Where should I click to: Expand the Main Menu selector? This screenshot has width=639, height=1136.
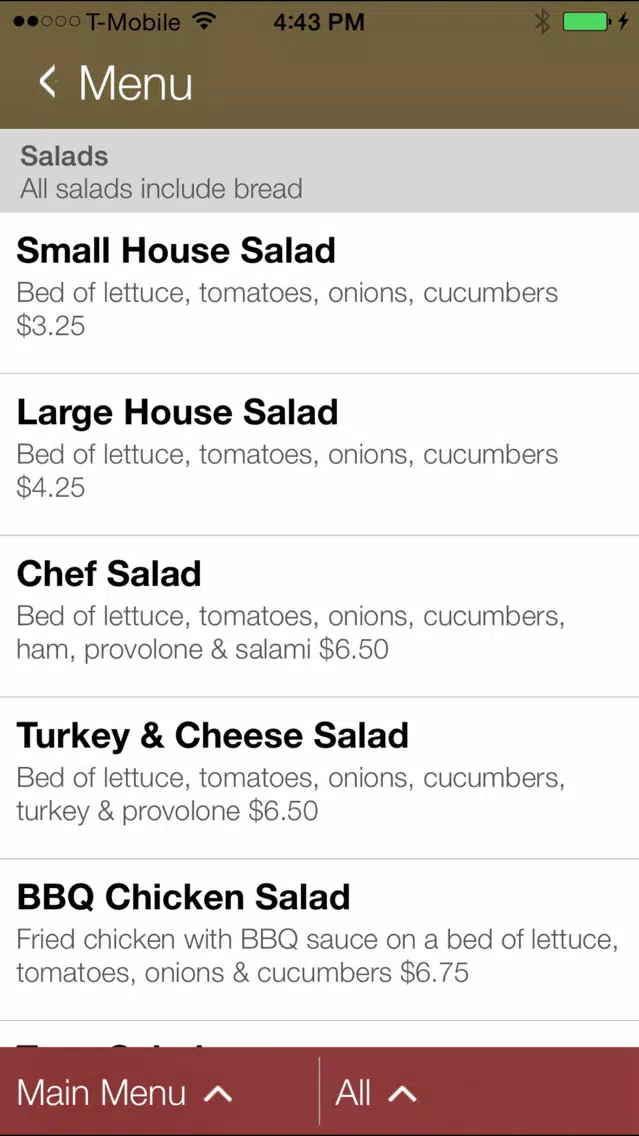tap(159, 1093)
